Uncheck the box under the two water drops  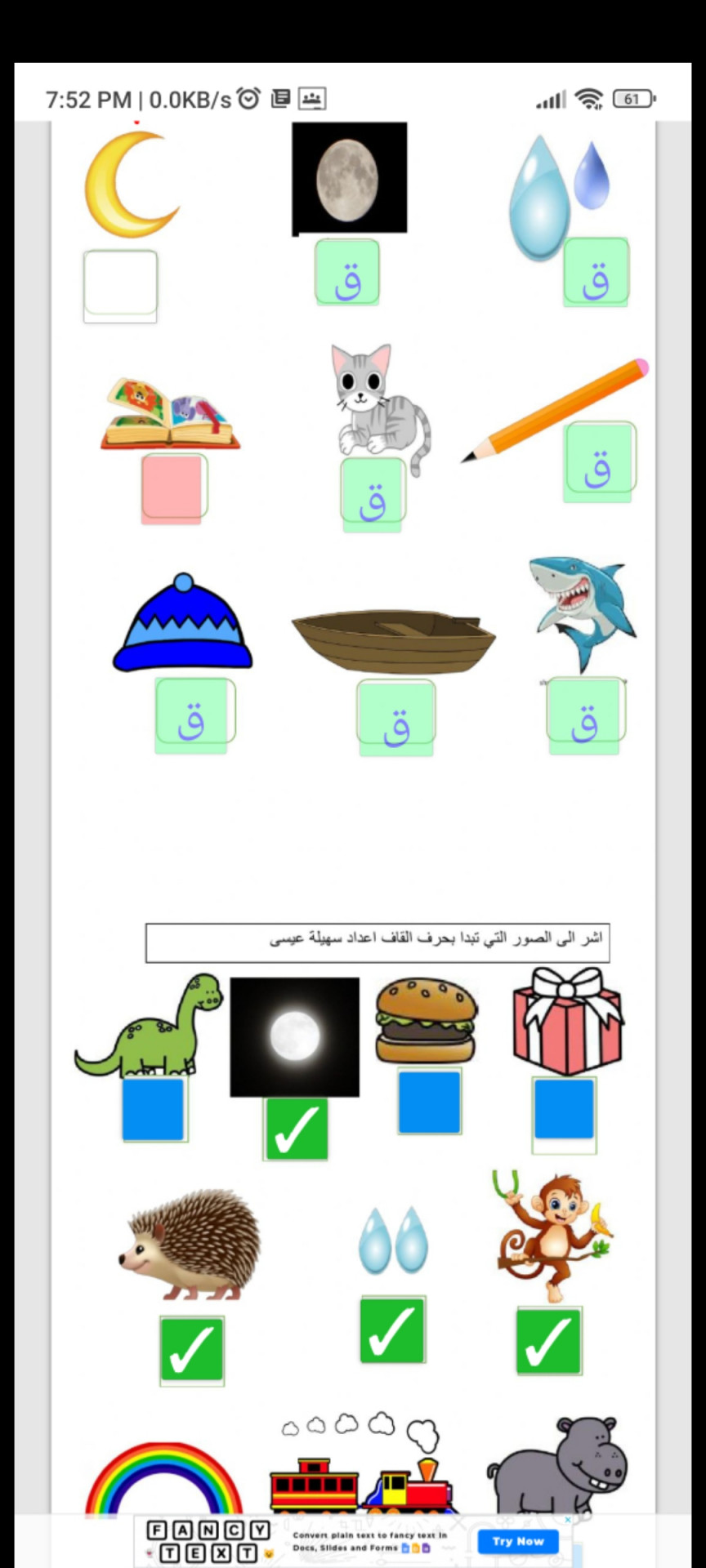pyautogui.click(x=392, y=1330)
